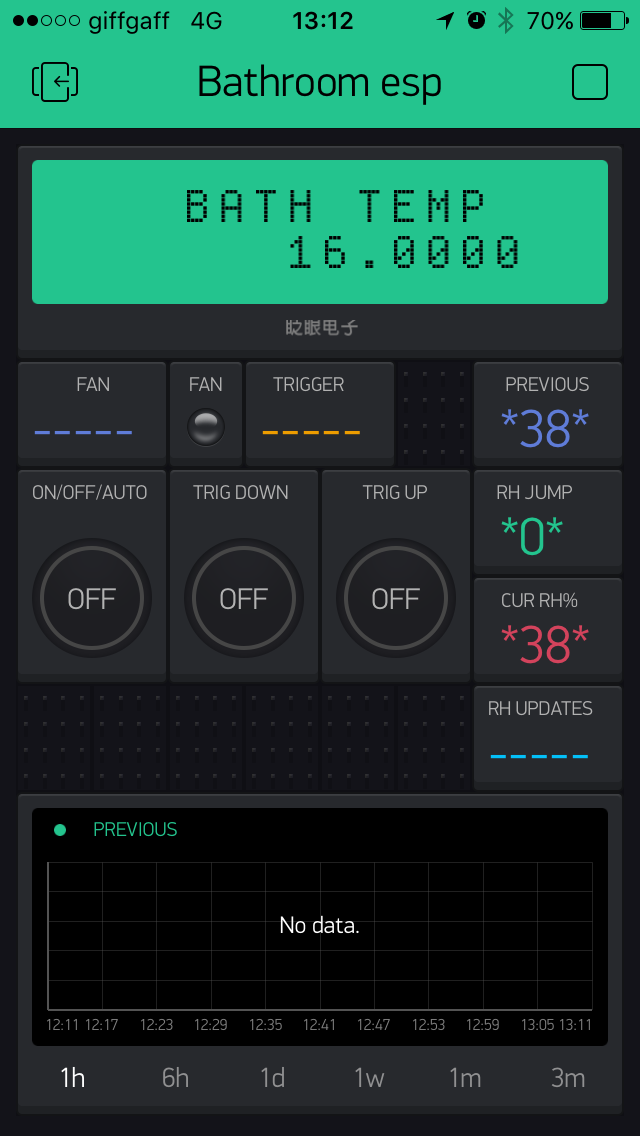Switch graph range to 1m
Screen dimensions: 640x1136
click(x=465, y=1078)
